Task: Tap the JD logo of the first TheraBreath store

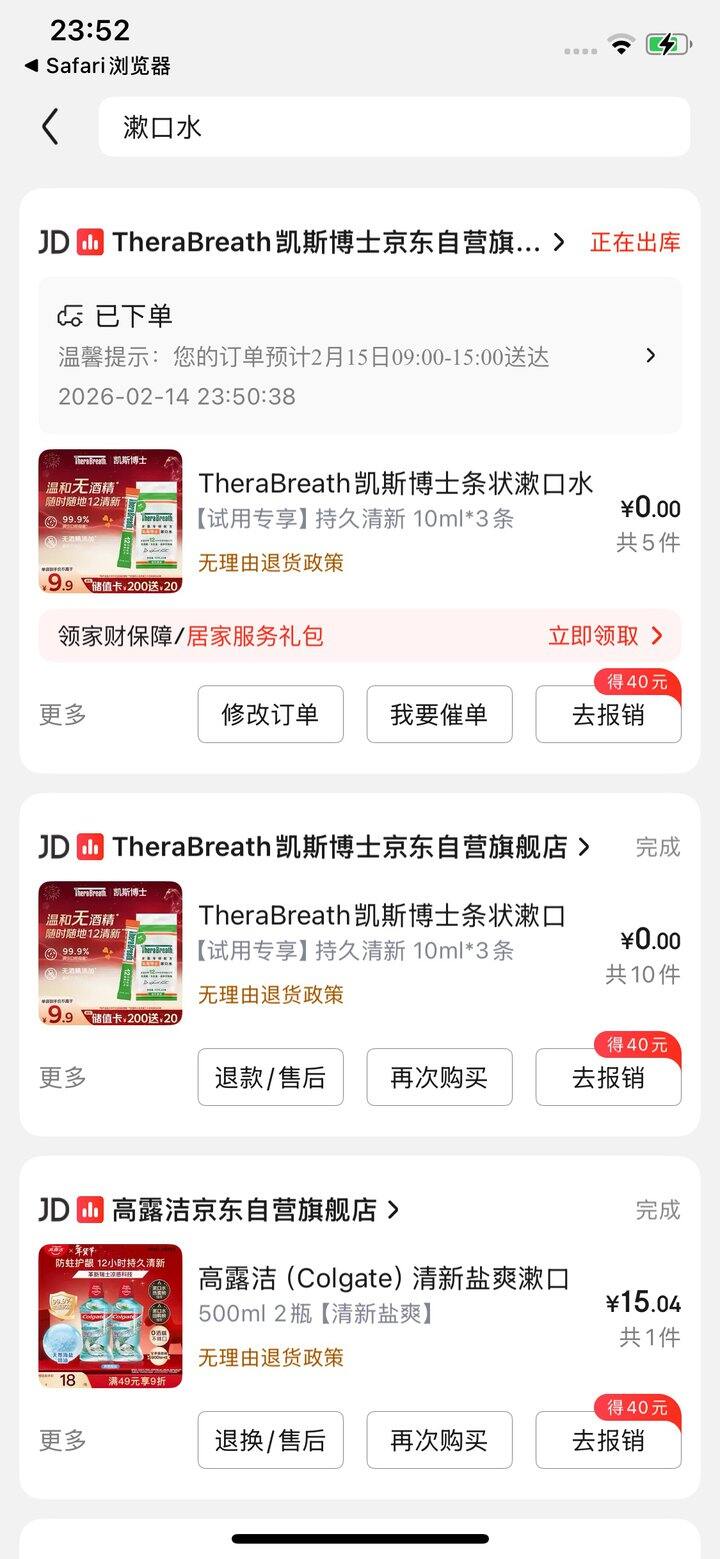Action: coord(53,242)
